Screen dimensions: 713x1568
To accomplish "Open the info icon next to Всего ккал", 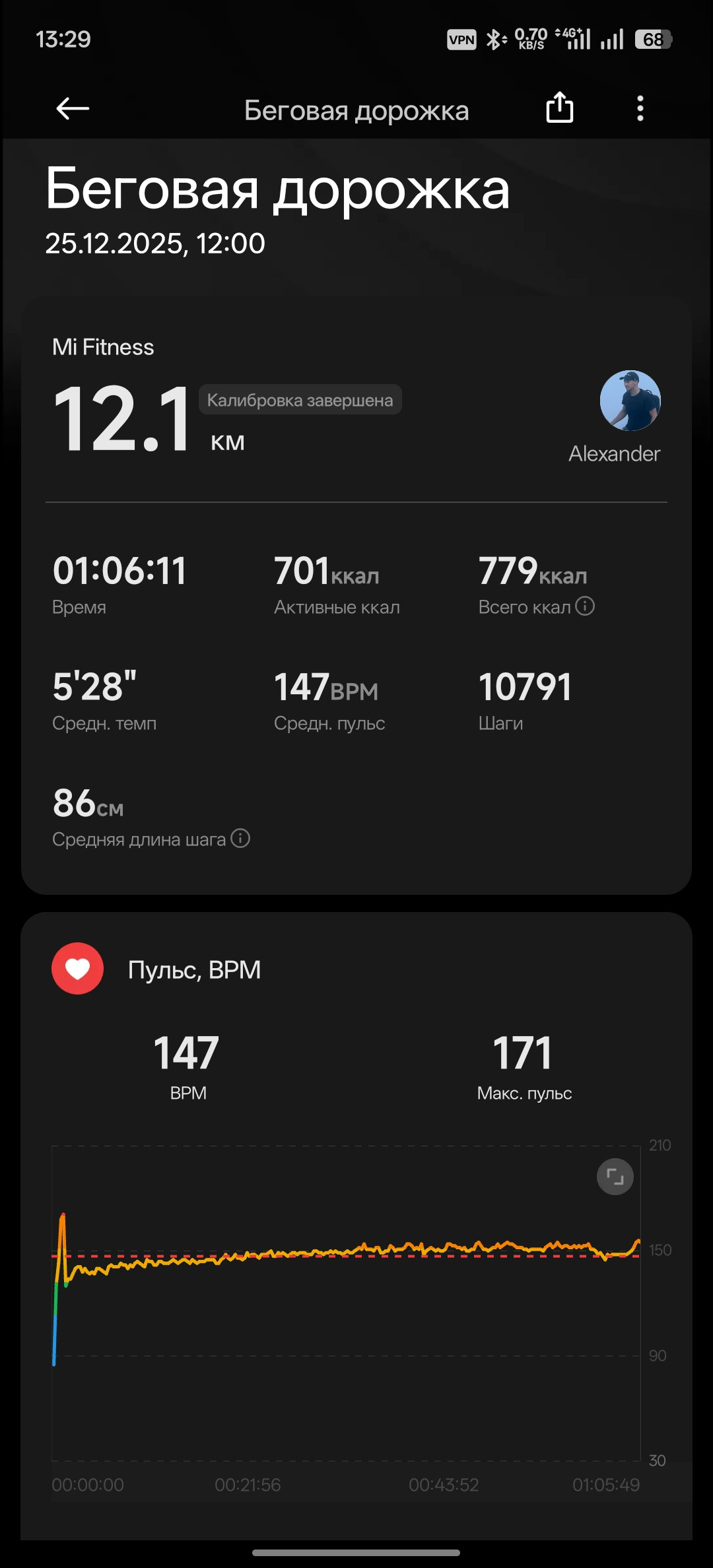I will pos(585,606).
